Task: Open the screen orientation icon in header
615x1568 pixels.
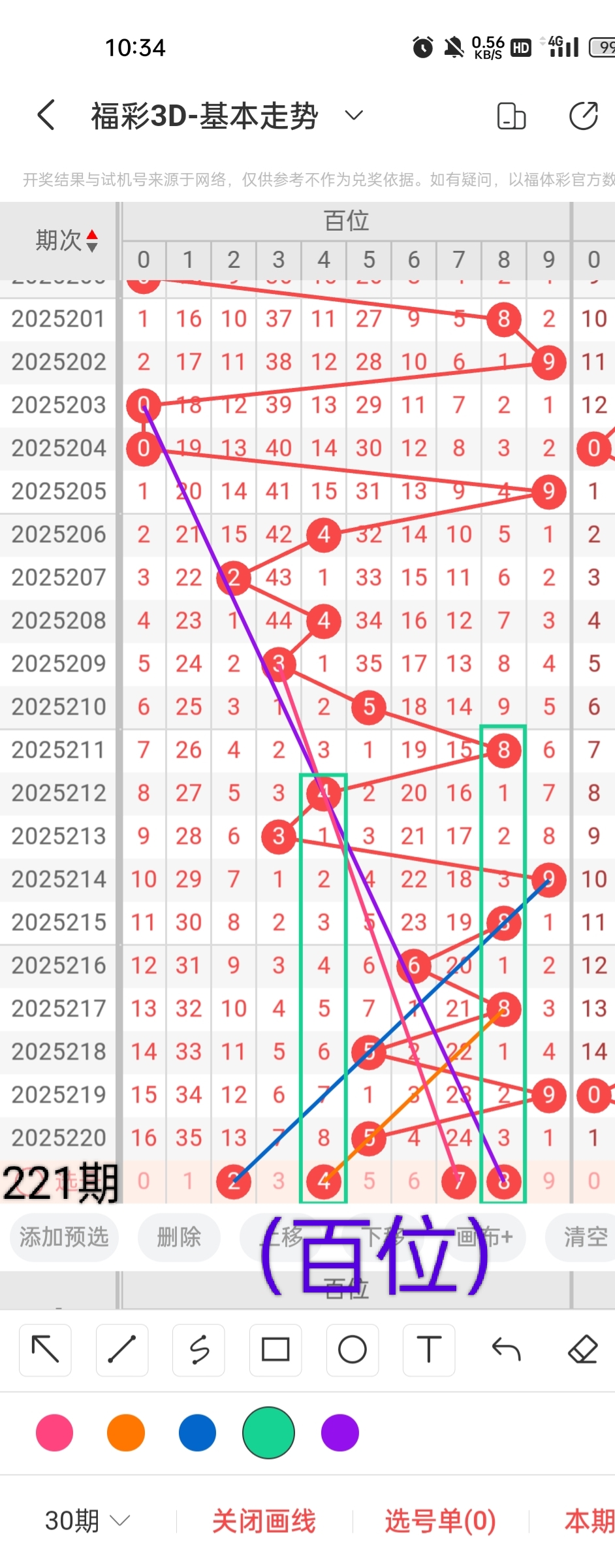Action: pyautogui.click(x=511, y=116)
